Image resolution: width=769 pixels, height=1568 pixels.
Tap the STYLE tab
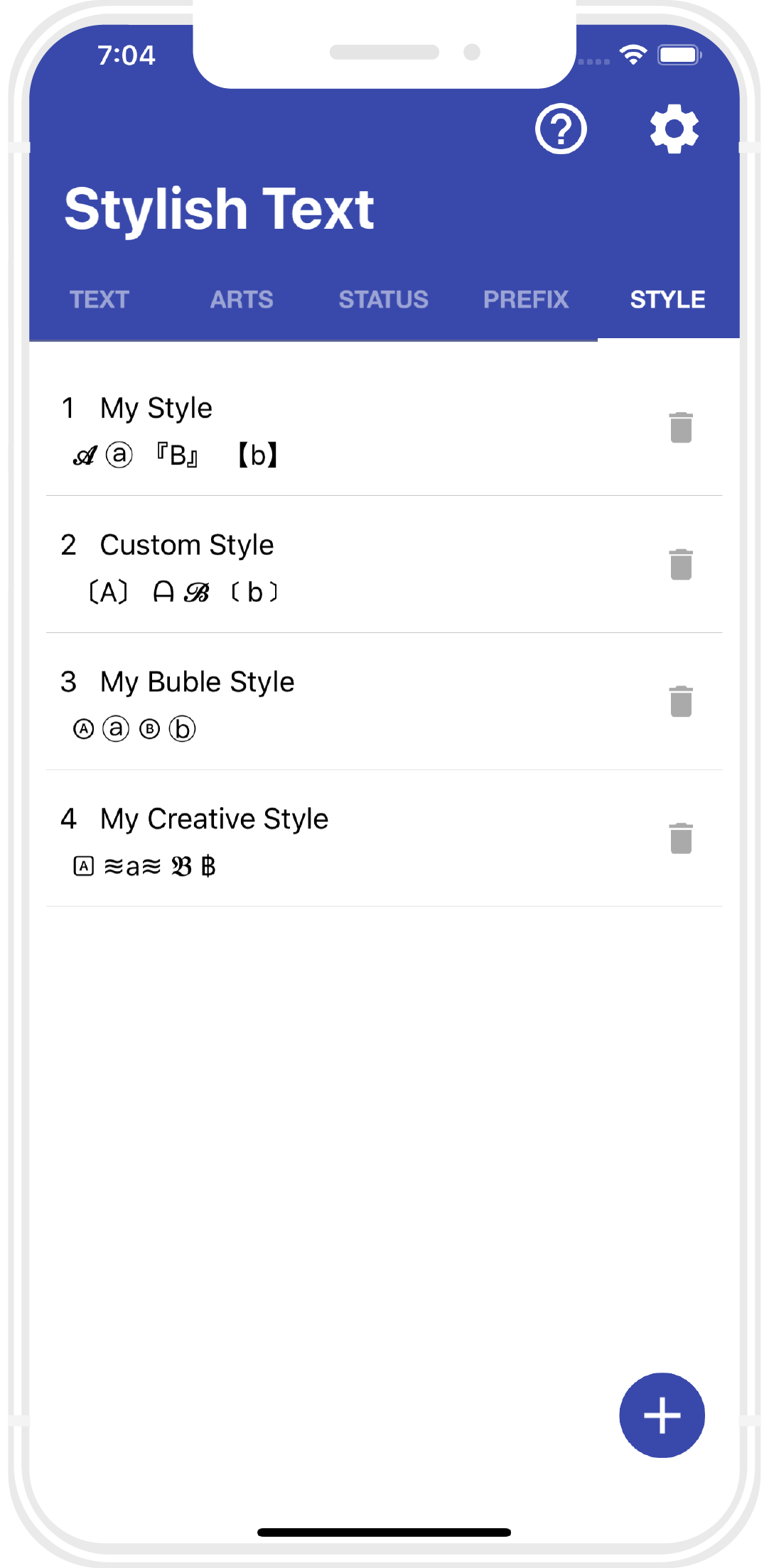[x=667, y=300]
